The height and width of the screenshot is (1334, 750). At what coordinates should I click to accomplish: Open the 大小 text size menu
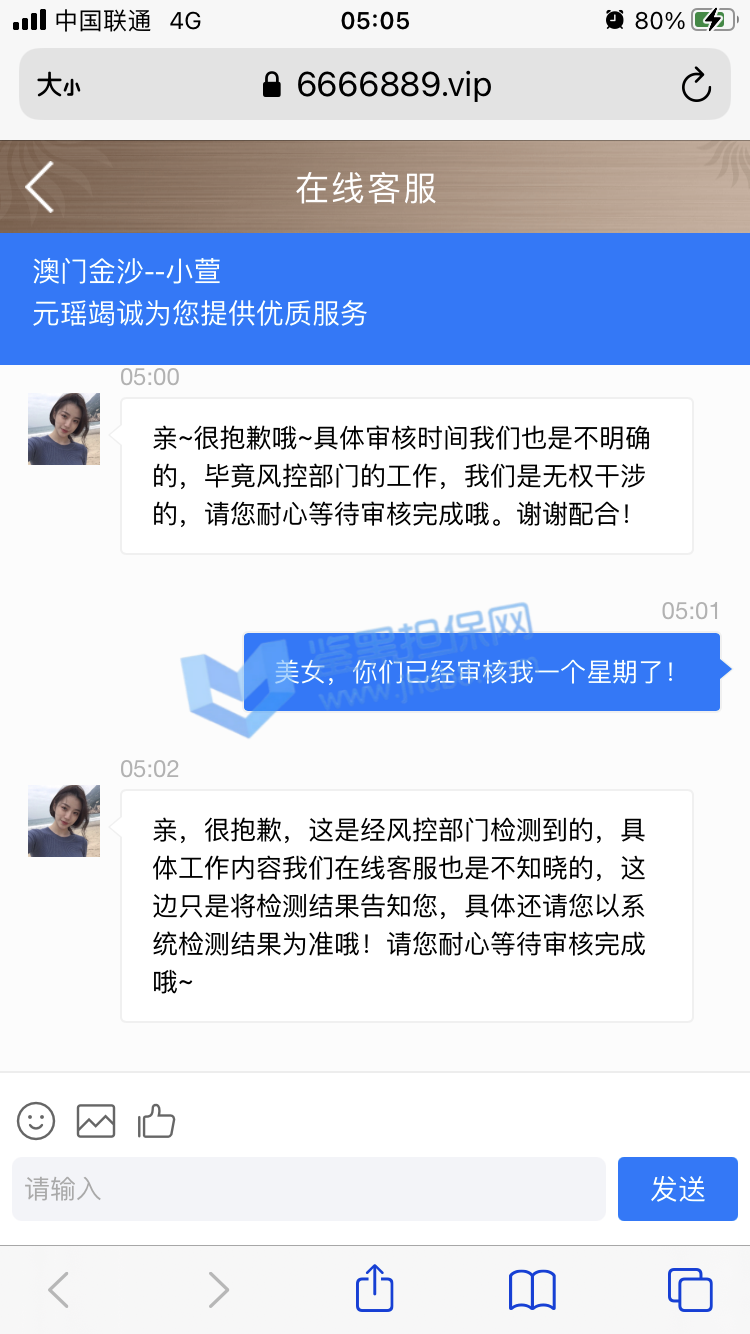[58, 86]
